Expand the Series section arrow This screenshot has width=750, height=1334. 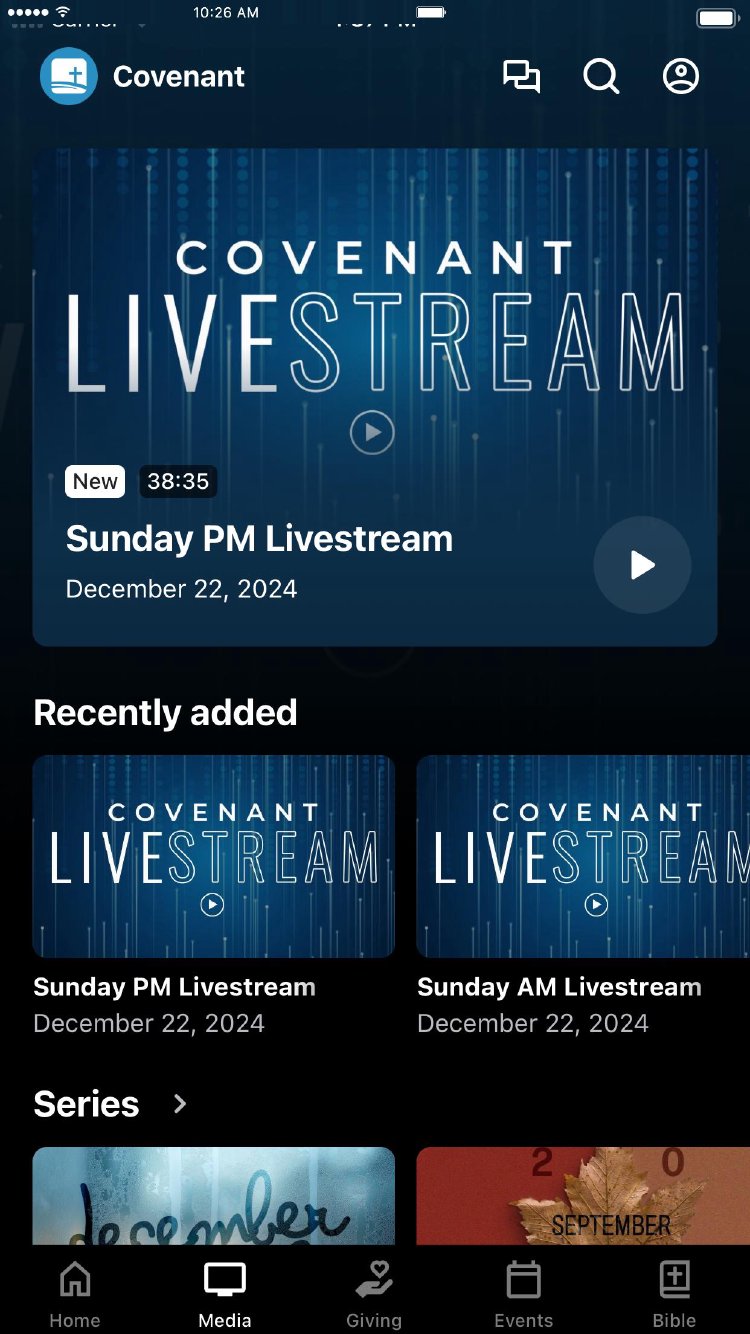click(x=180, y=1104)
